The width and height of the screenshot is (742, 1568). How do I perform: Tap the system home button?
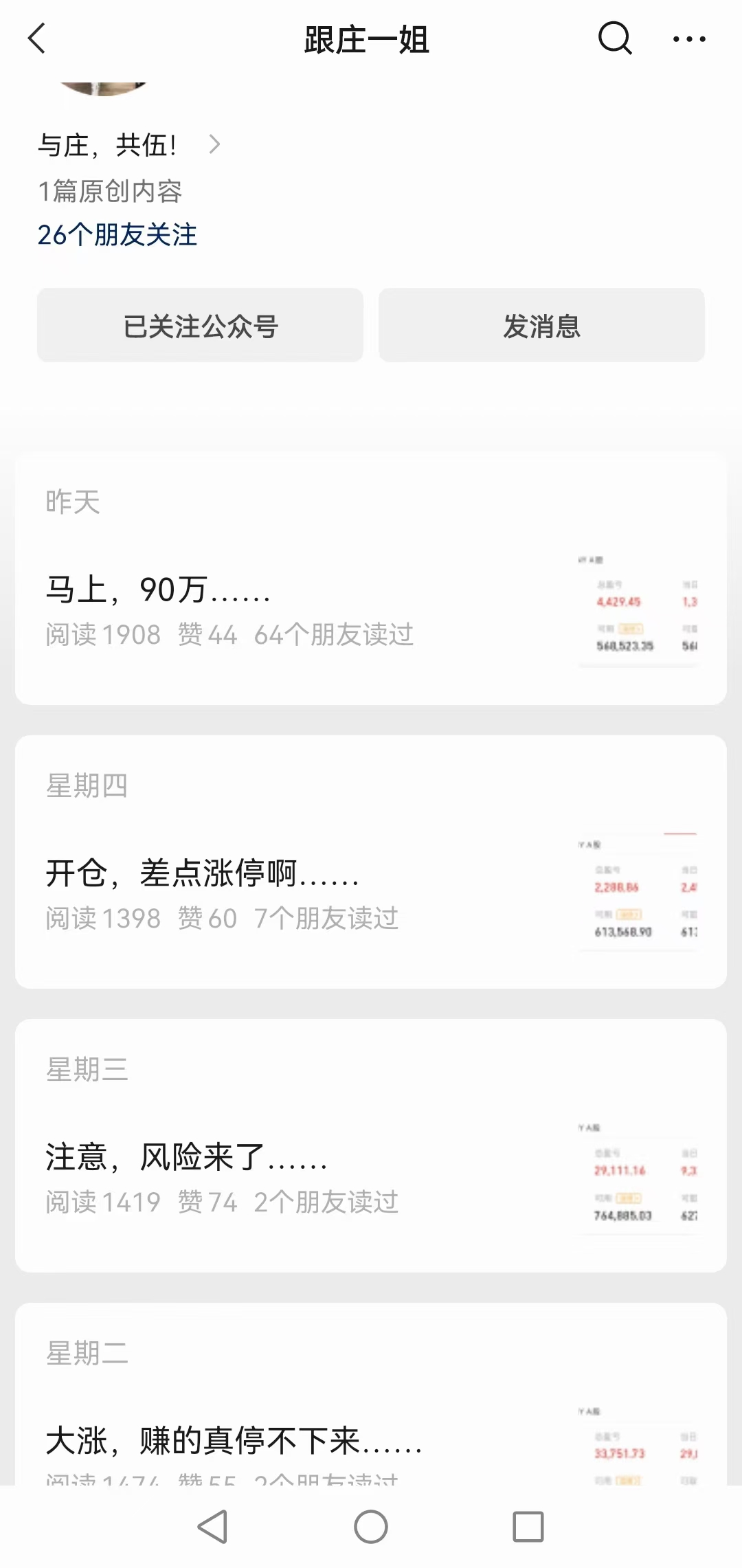[371, 1527]
